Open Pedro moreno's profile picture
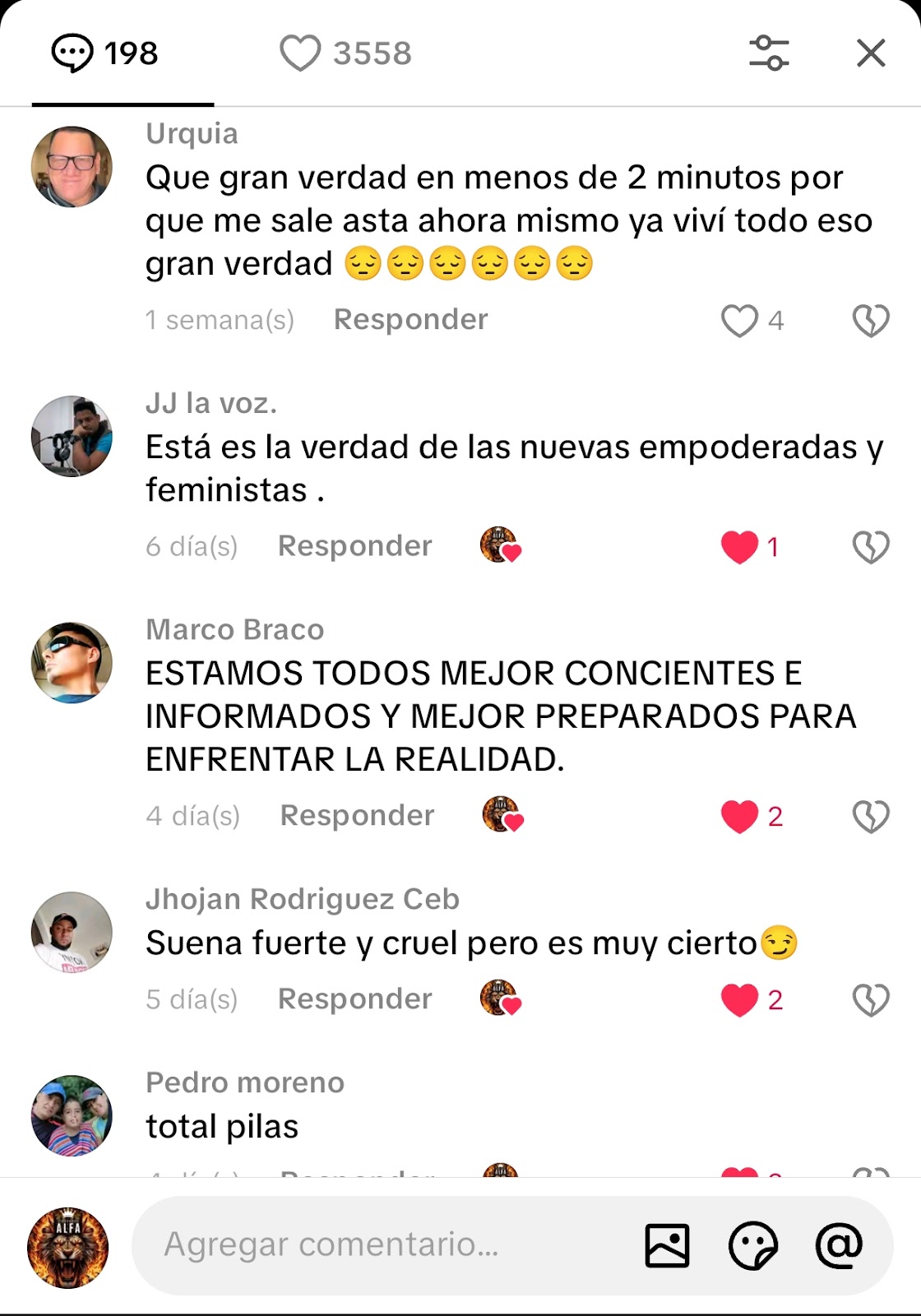This screenshot has height=1316, width=921. (72, 1116)
